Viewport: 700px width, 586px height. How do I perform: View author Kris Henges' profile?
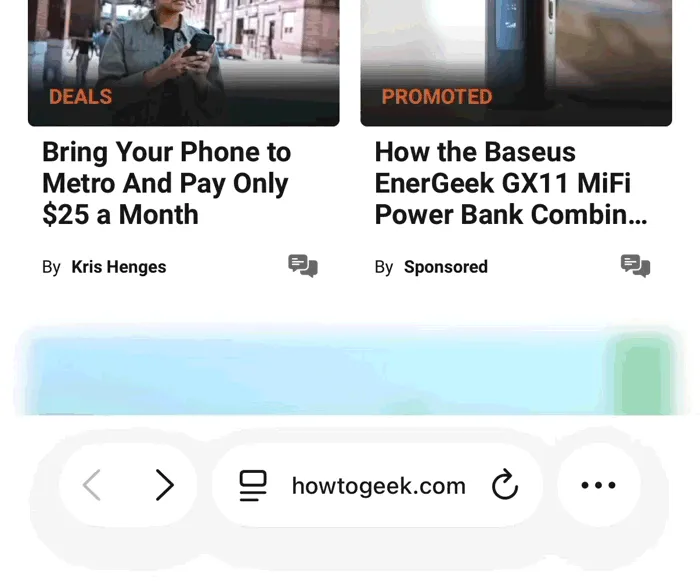(118, 267)
